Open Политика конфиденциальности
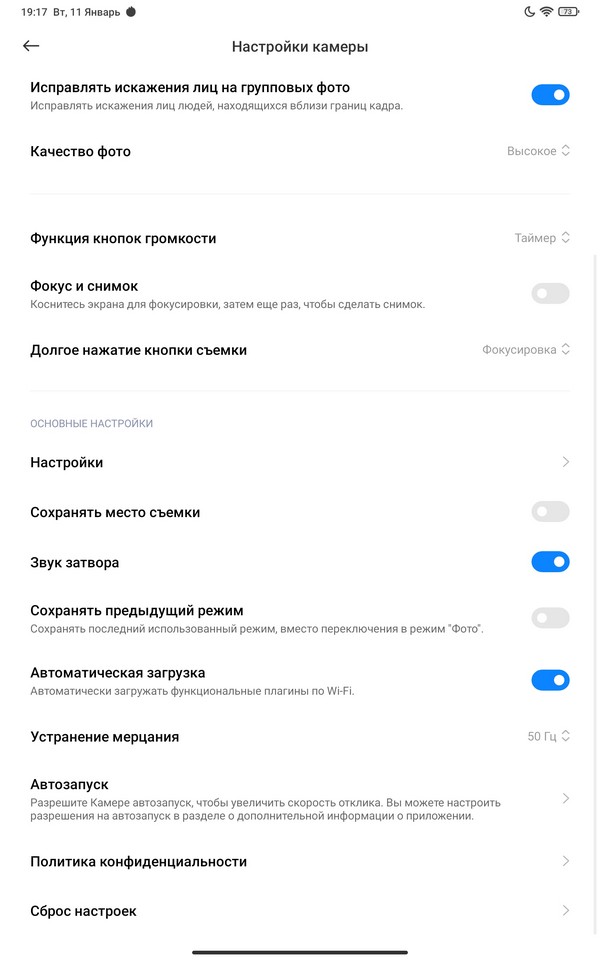Screen dimensions: 600x960 [300, 861]
